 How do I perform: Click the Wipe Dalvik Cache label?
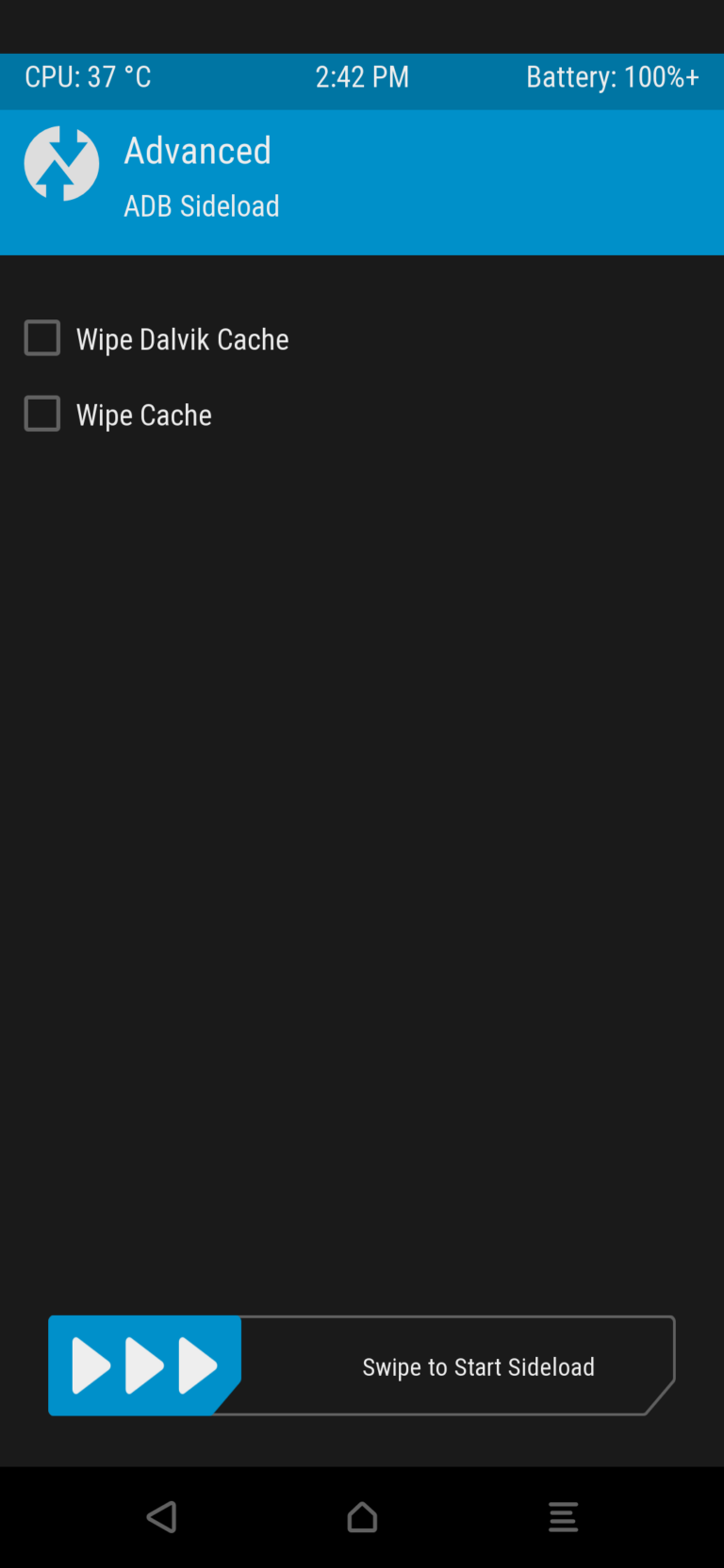click(182, 338)
